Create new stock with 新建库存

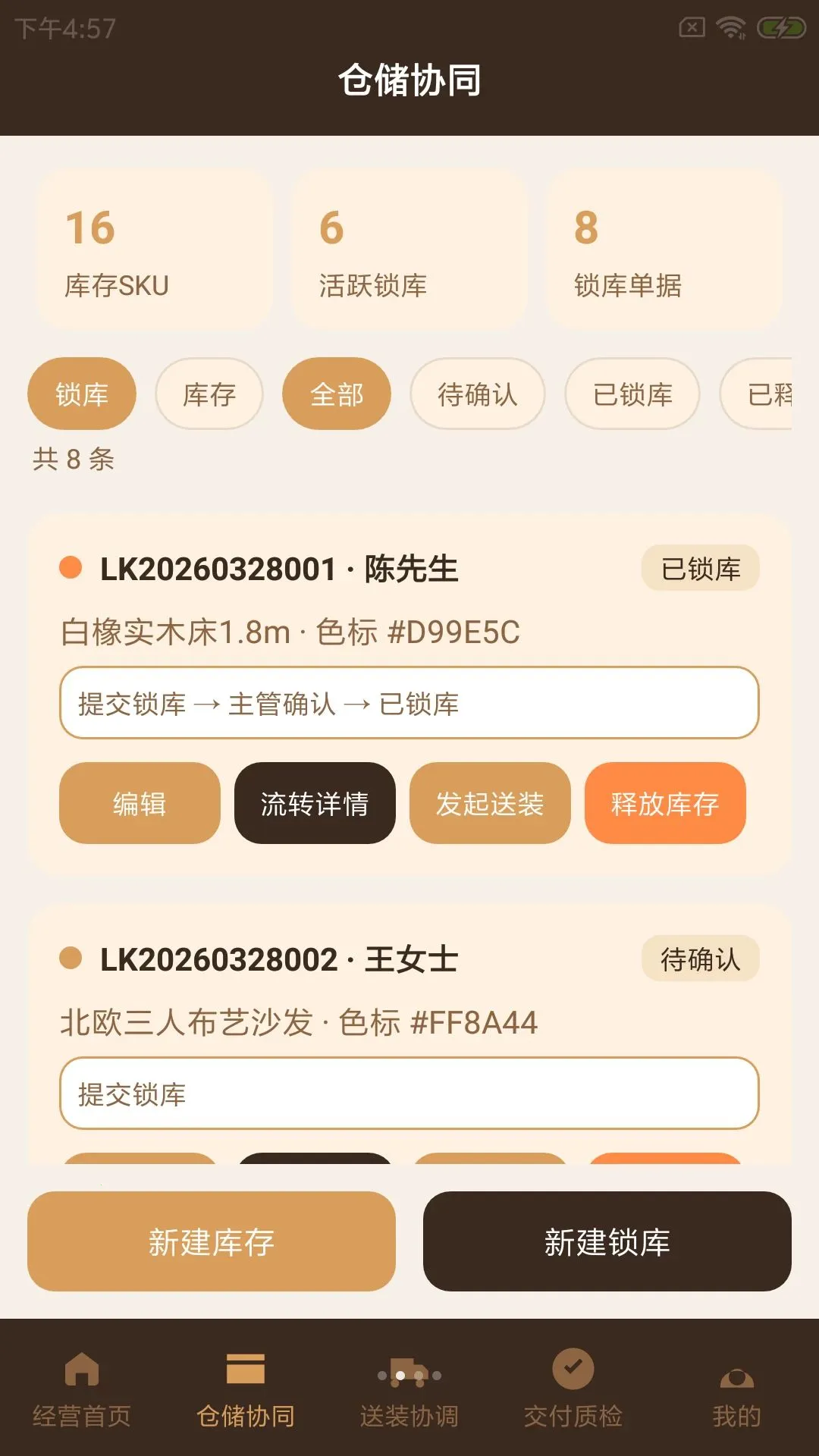pyautogui.click(x=212, y=1241)
